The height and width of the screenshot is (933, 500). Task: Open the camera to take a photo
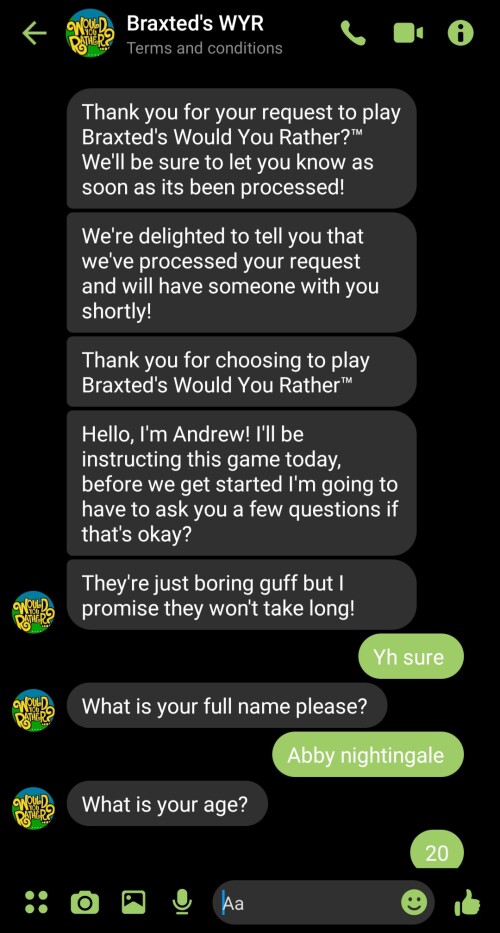(x=85, y=903)
